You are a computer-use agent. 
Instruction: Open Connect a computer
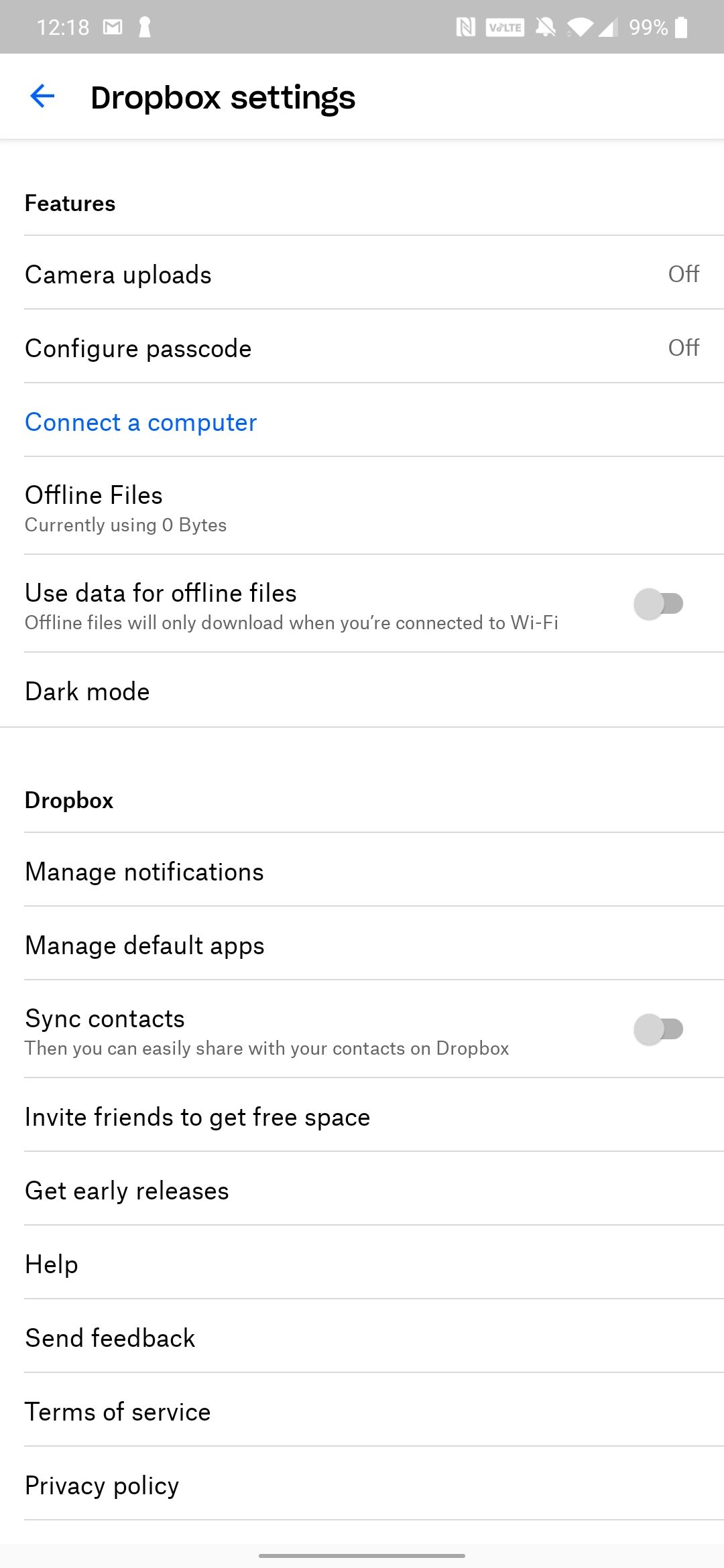140,422
